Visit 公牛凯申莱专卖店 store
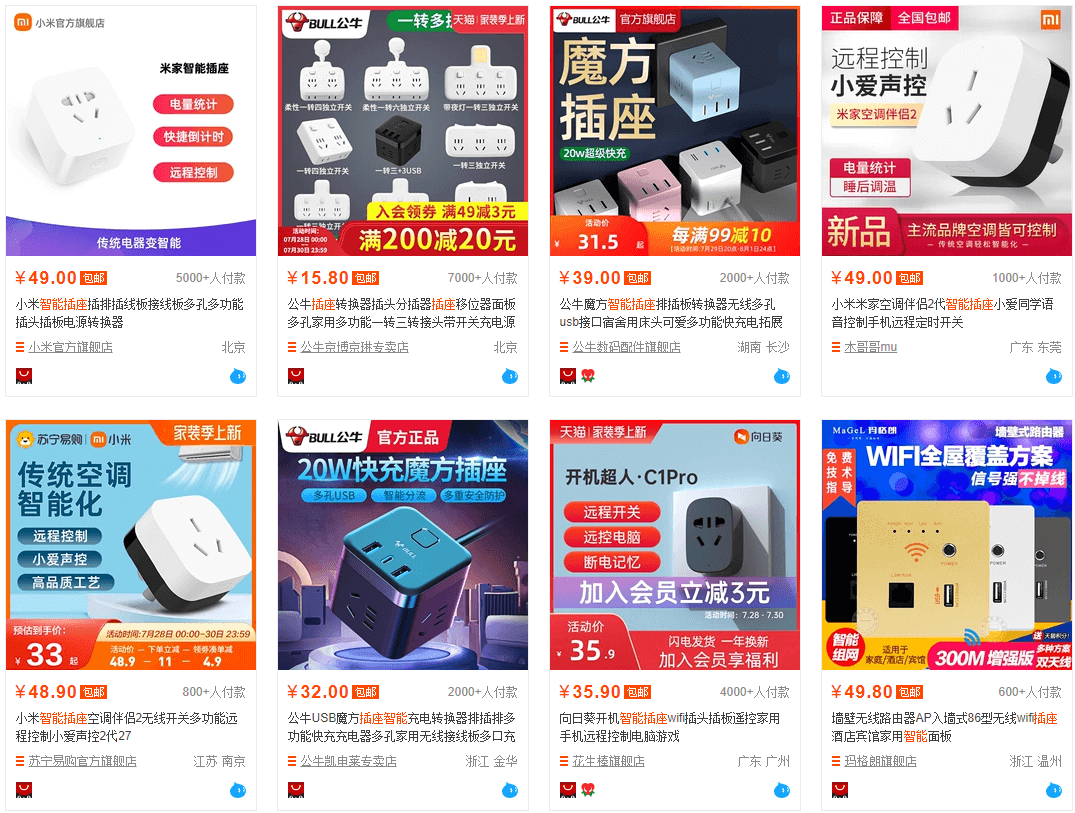The image size is (1075, 813). tap(348, 761)
